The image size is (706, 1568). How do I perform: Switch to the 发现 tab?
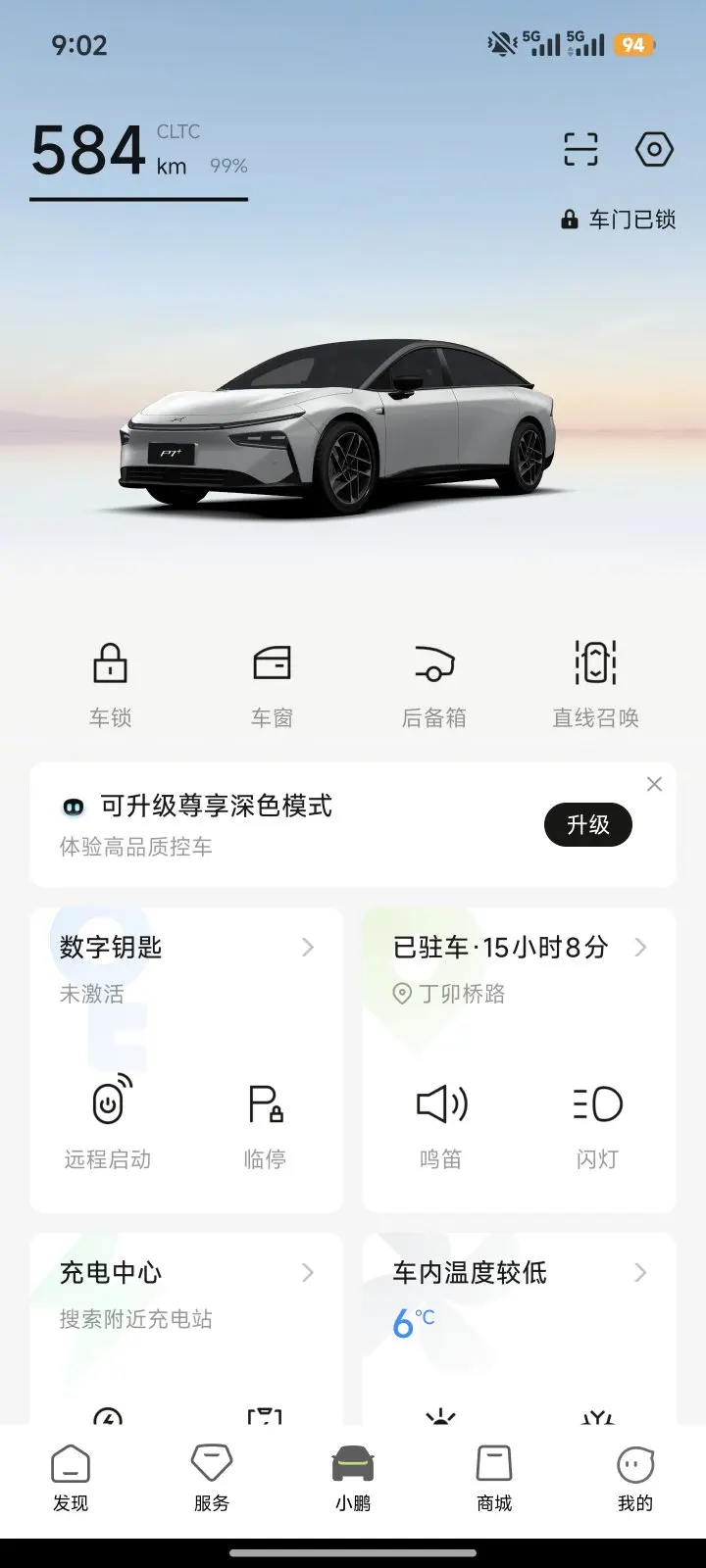71,1478
